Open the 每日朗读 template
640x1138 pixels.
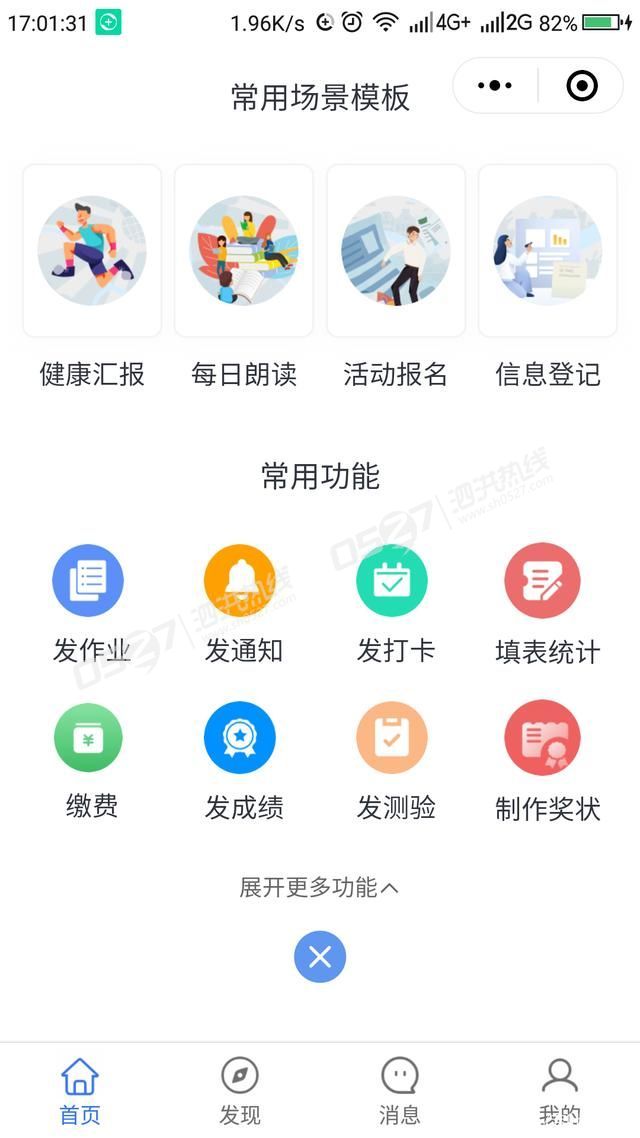(x=244, y=251)
